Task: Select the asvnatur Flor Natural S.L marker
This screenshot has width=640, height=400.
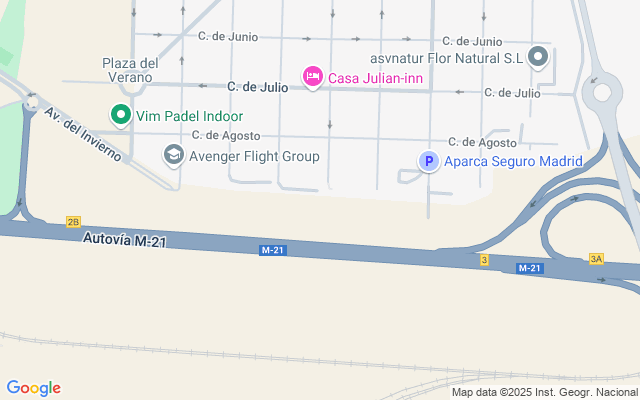Action: [538, 57]
